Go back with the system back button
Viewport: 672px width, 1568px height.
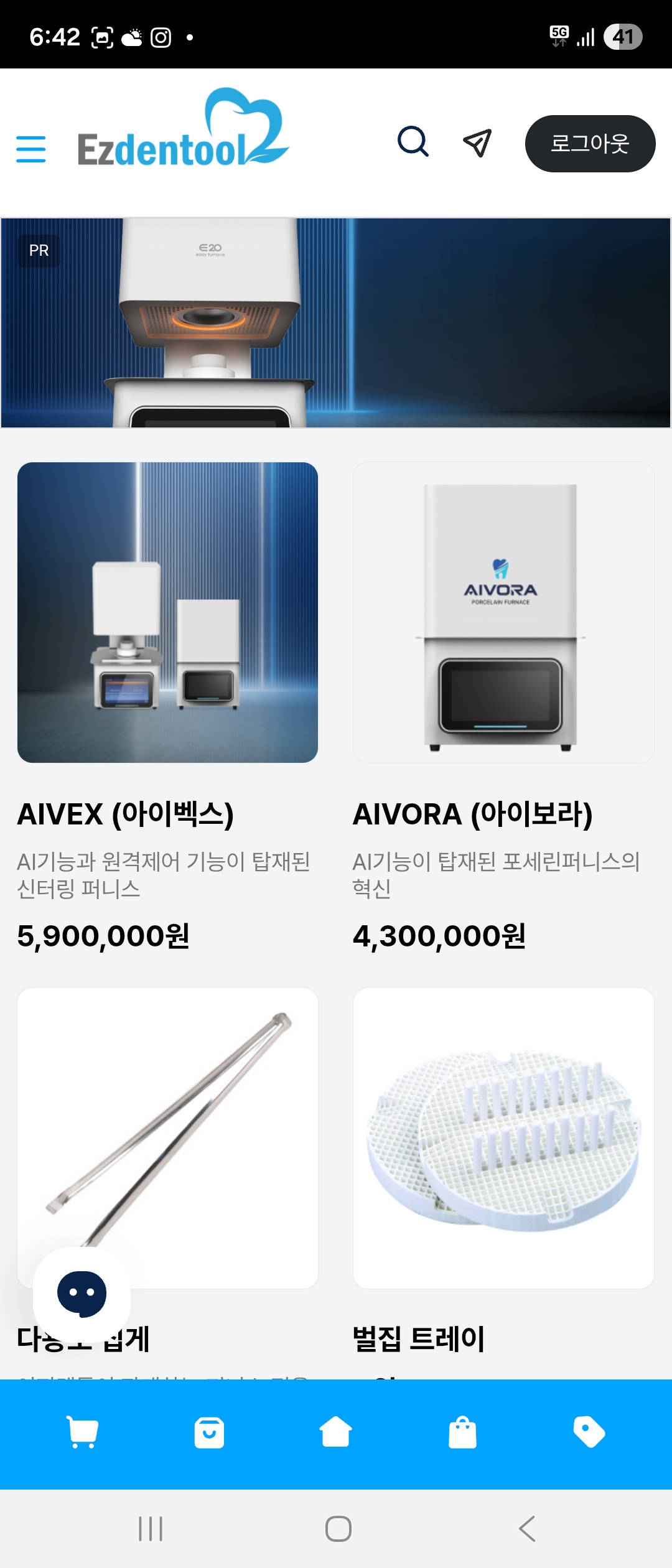tap(526, 1528)
